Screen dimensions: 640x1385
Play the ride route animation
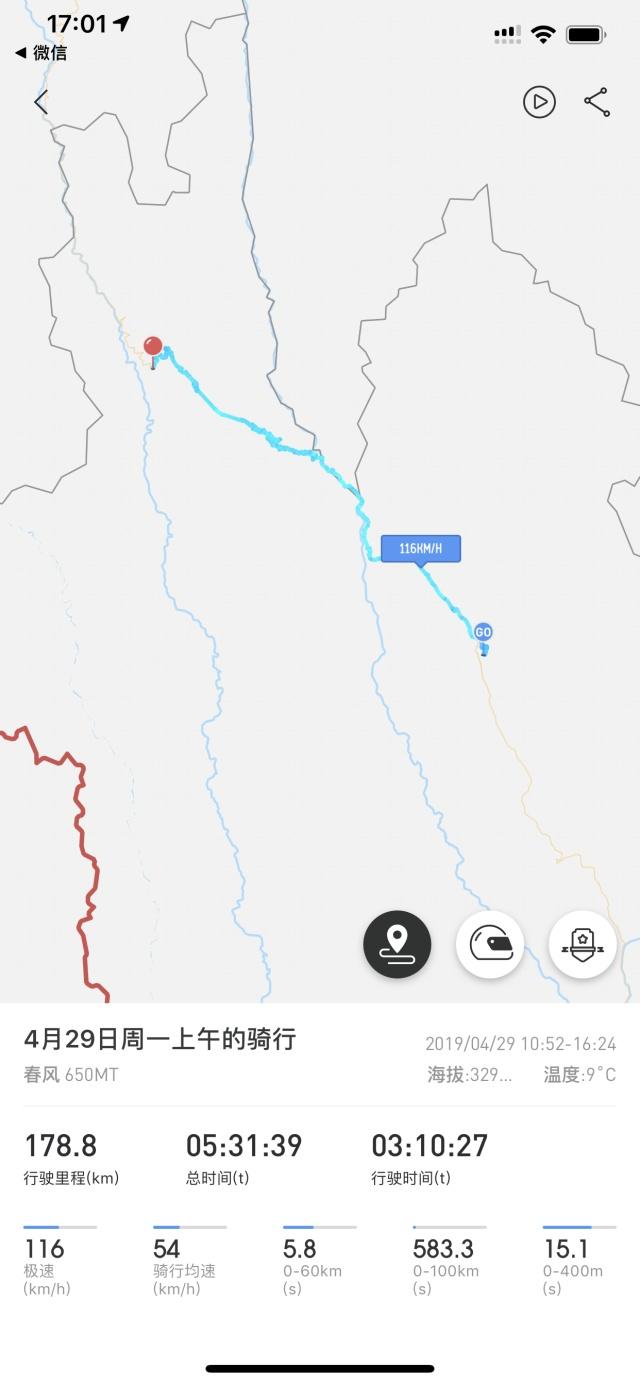(x=539, y=102)
